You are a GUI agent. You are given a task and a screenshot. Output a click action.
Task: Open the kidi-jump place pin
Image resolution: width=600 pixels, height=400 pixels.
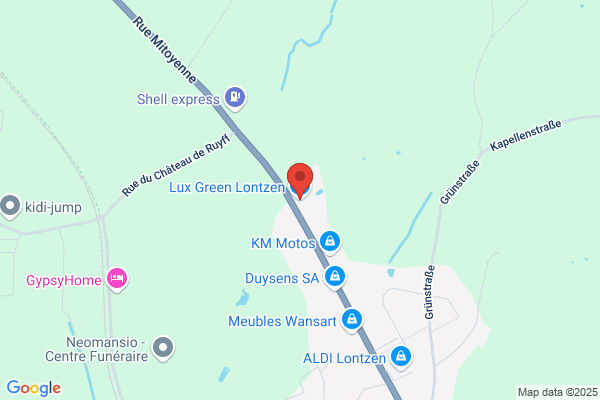(x=10, y=206)
